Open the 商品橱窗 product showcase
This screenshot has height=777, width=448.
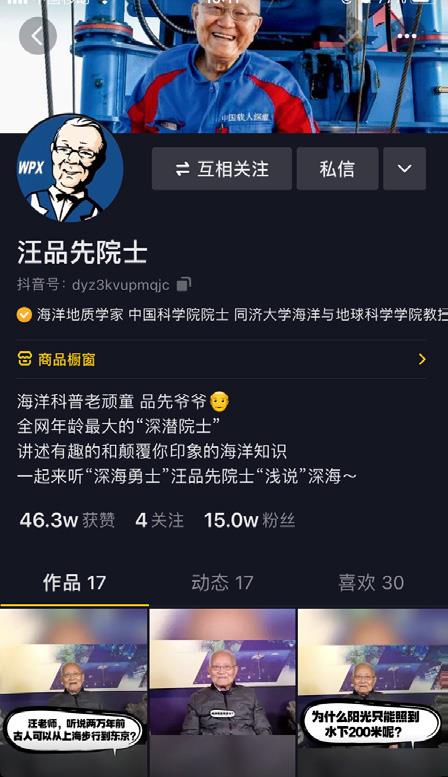222,359
